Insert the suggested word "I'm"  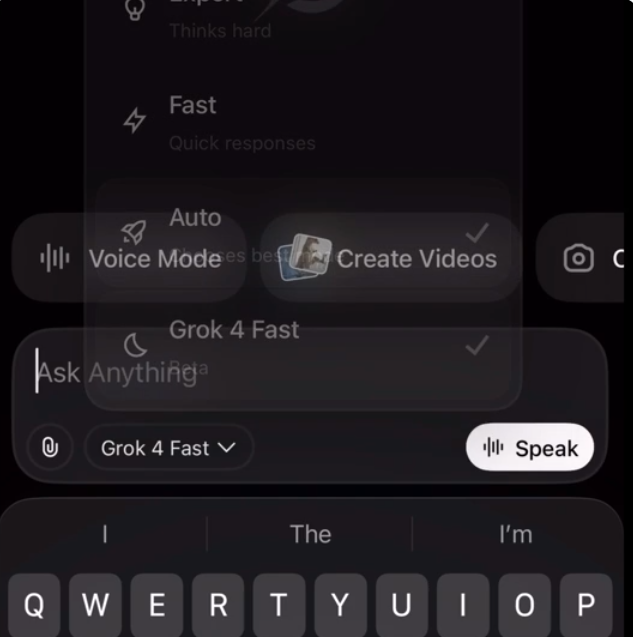pyautogui.click(x=515, y=534)
